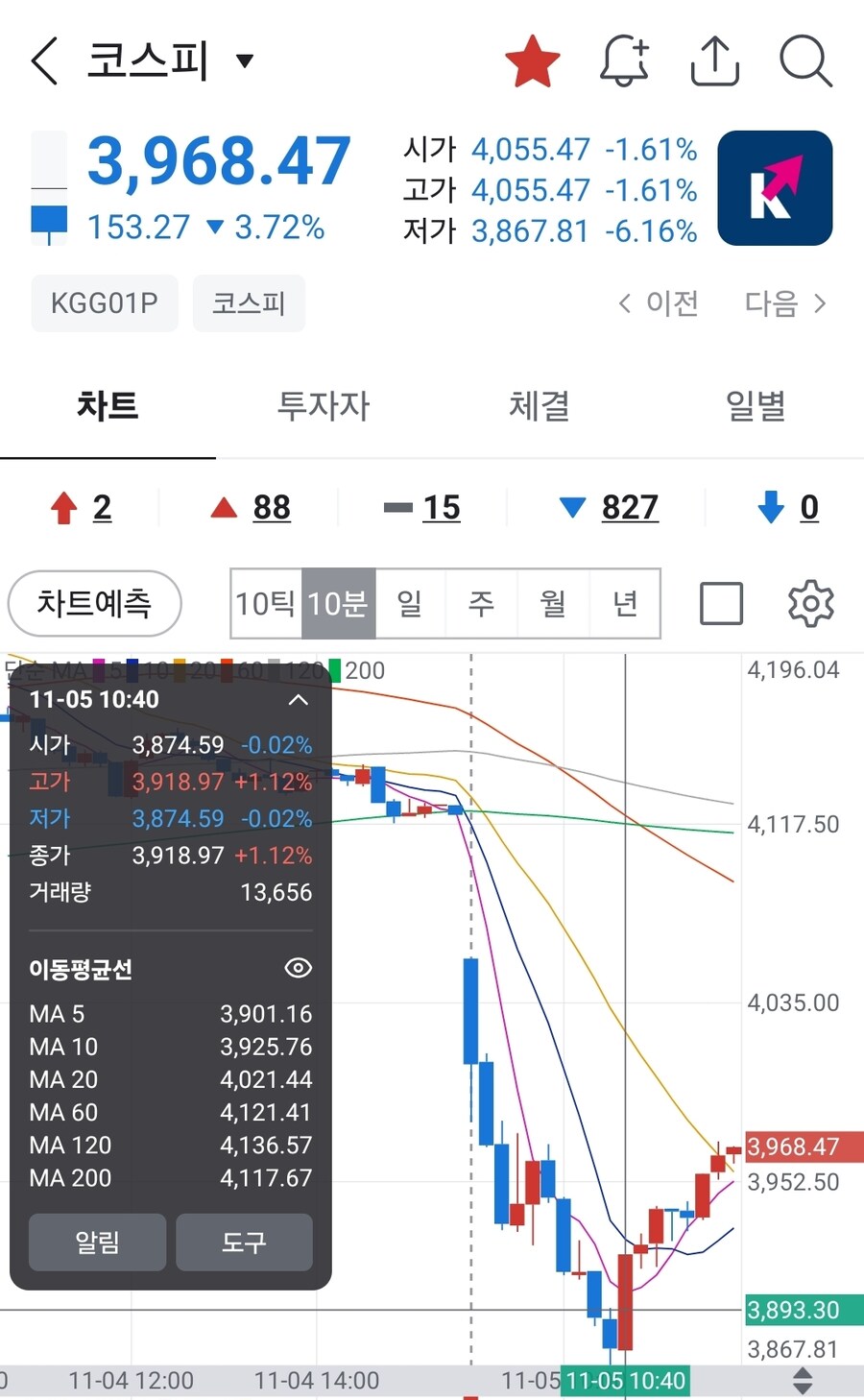Set a price alert via the bell icon
This screenshot has height=1400, width=864.
[x=624, y=60]
